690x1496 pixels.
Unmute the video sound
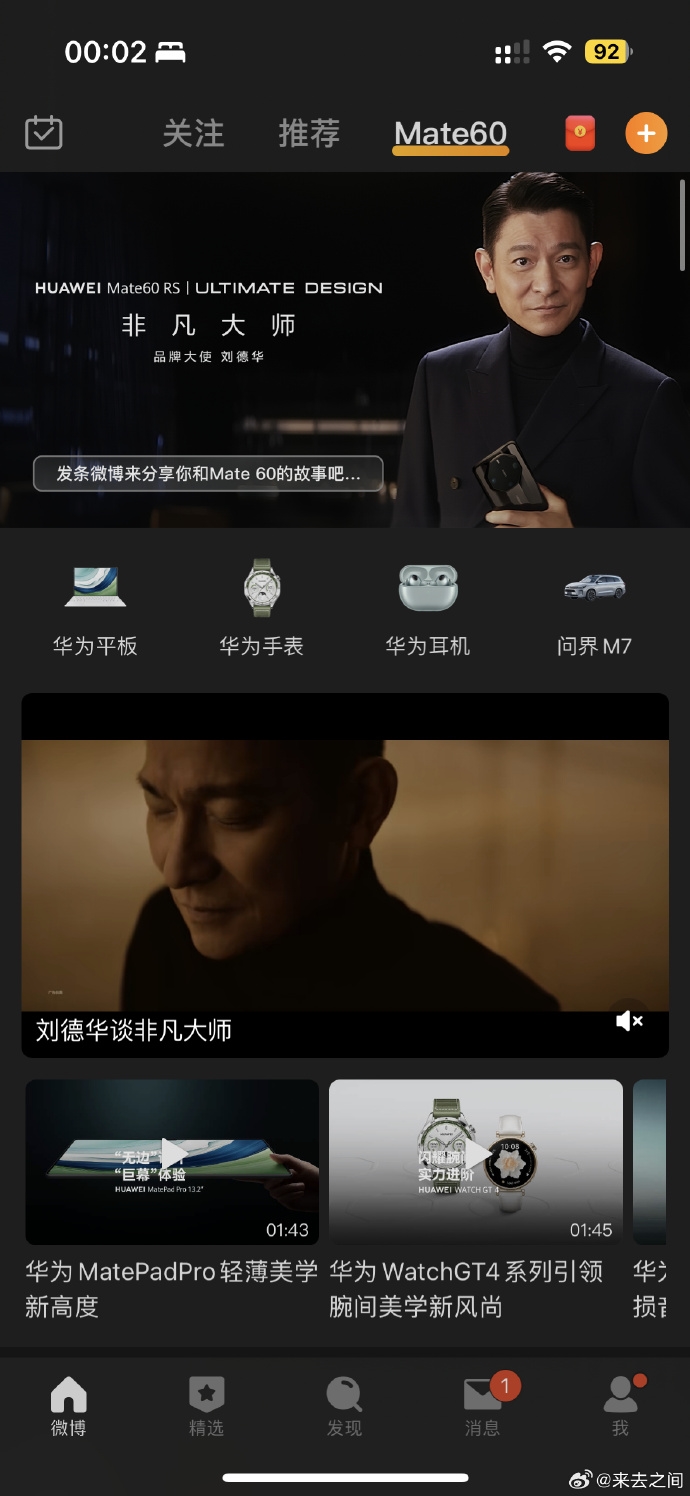click(629, 1021)
